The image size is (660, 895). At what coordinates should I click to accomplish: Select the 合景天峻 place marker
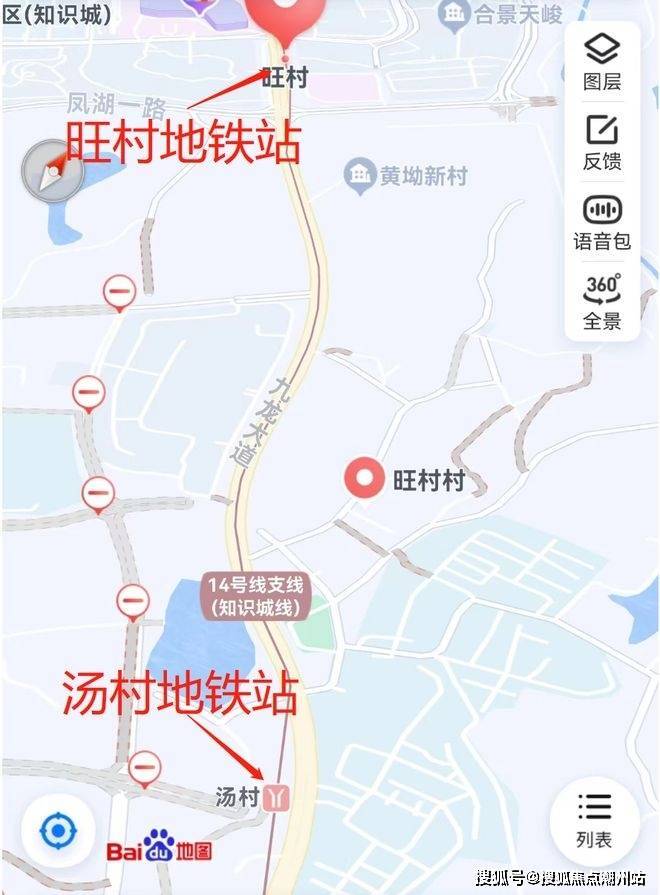coord(455,13)
